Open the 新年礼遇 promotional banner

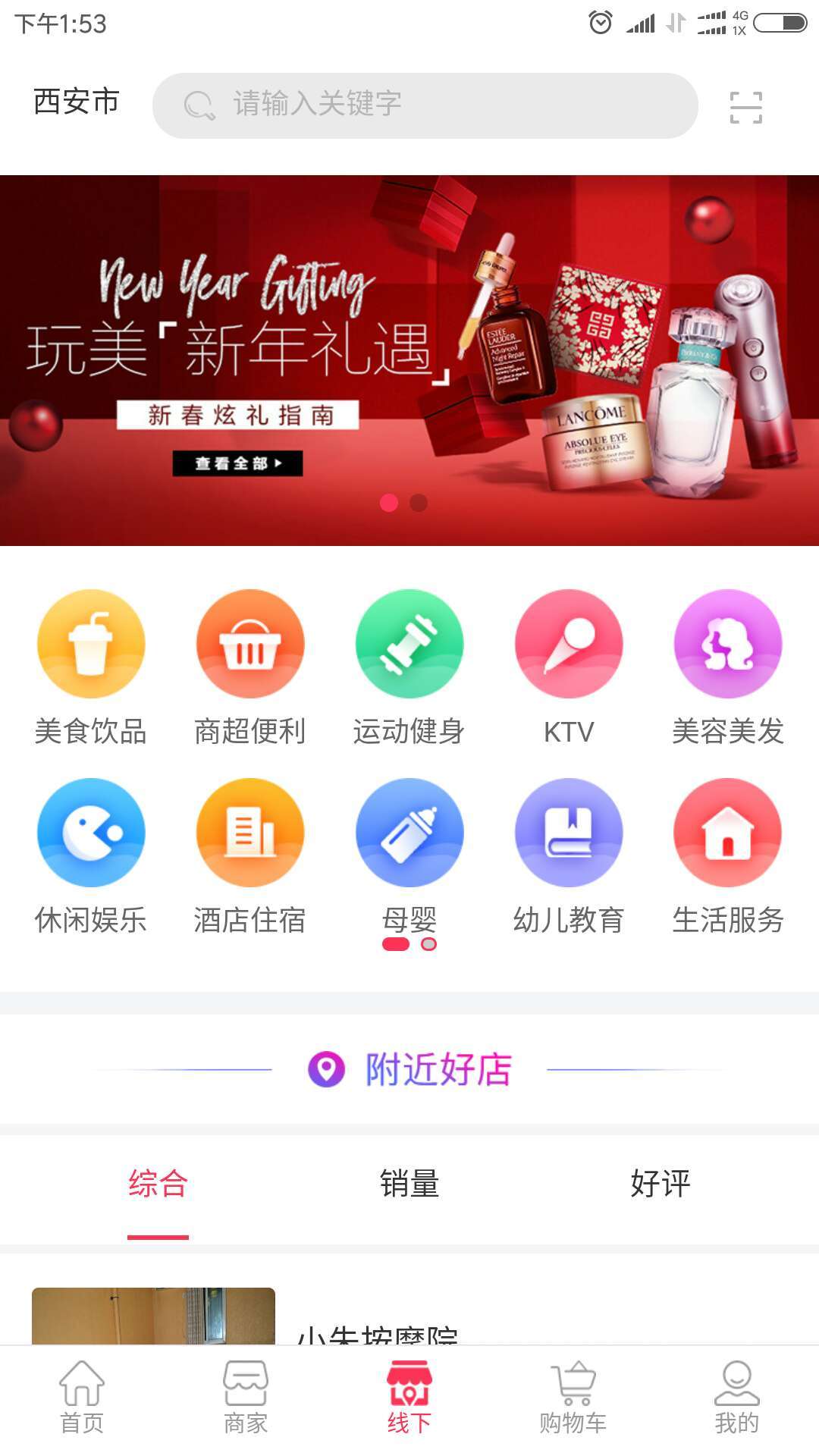(409, 360)
